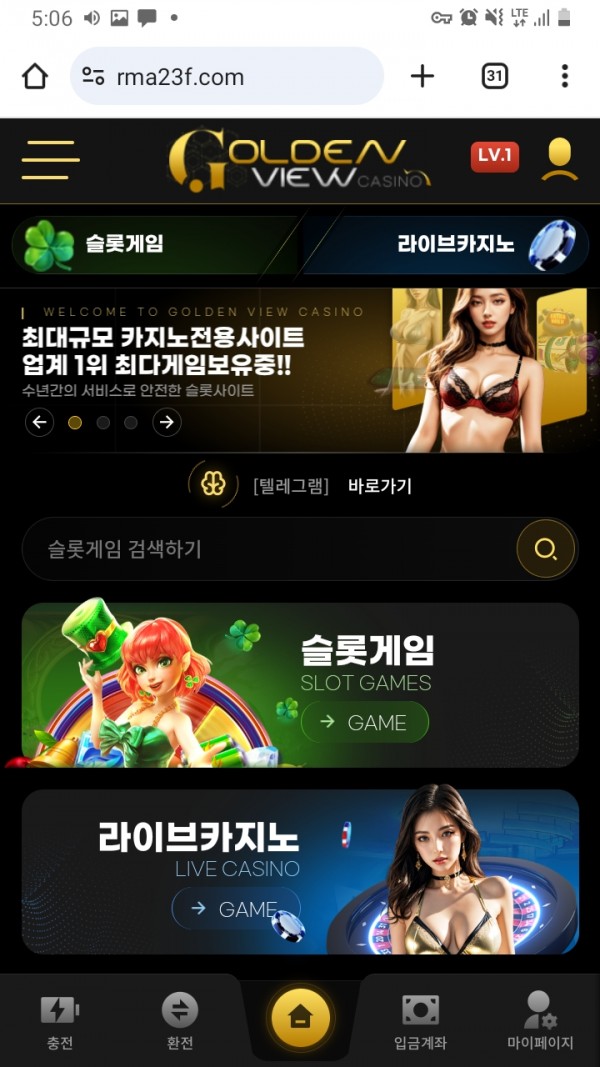Go to the previous banner slide
The width and height of the screenshot is (600, 1067).
coord(39,423)
